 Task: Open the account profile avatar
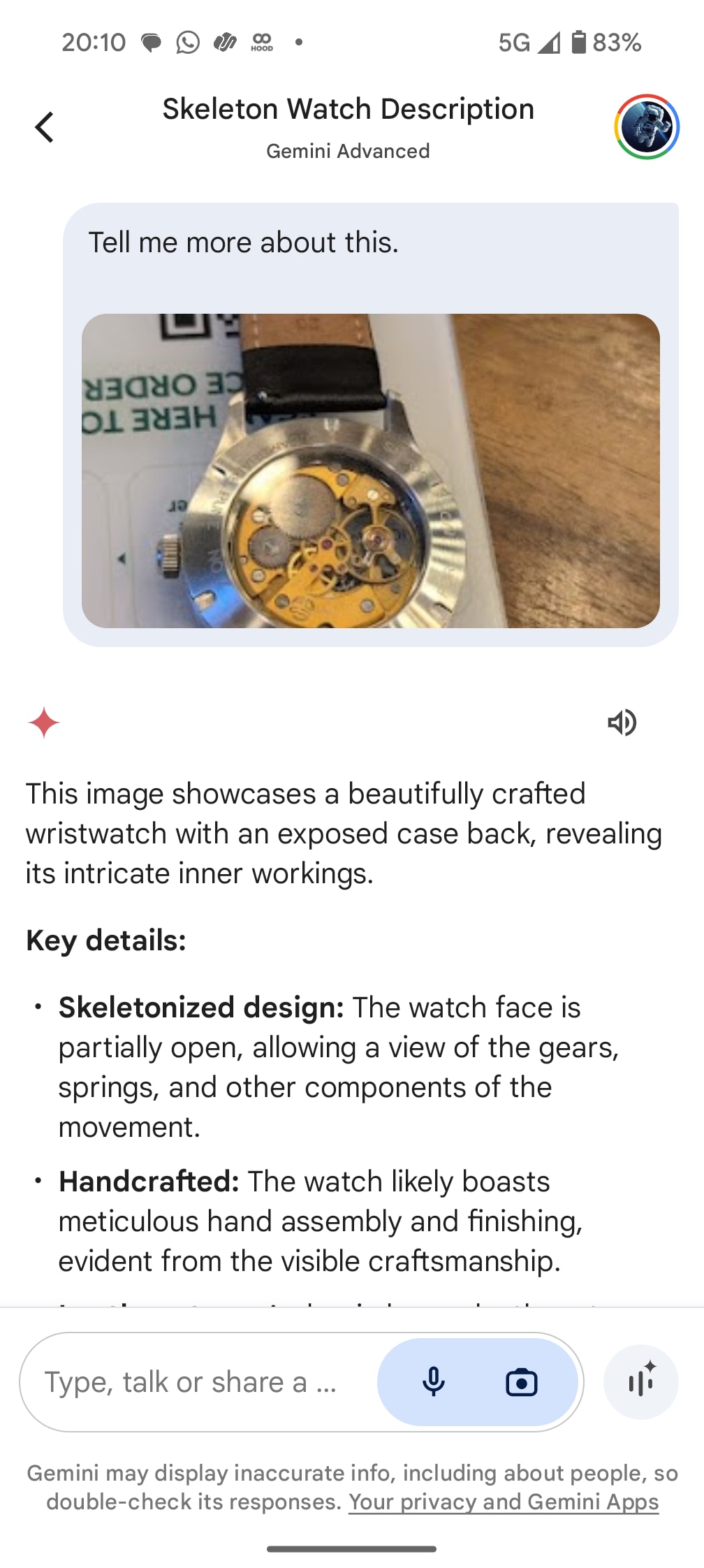(647, 127)
